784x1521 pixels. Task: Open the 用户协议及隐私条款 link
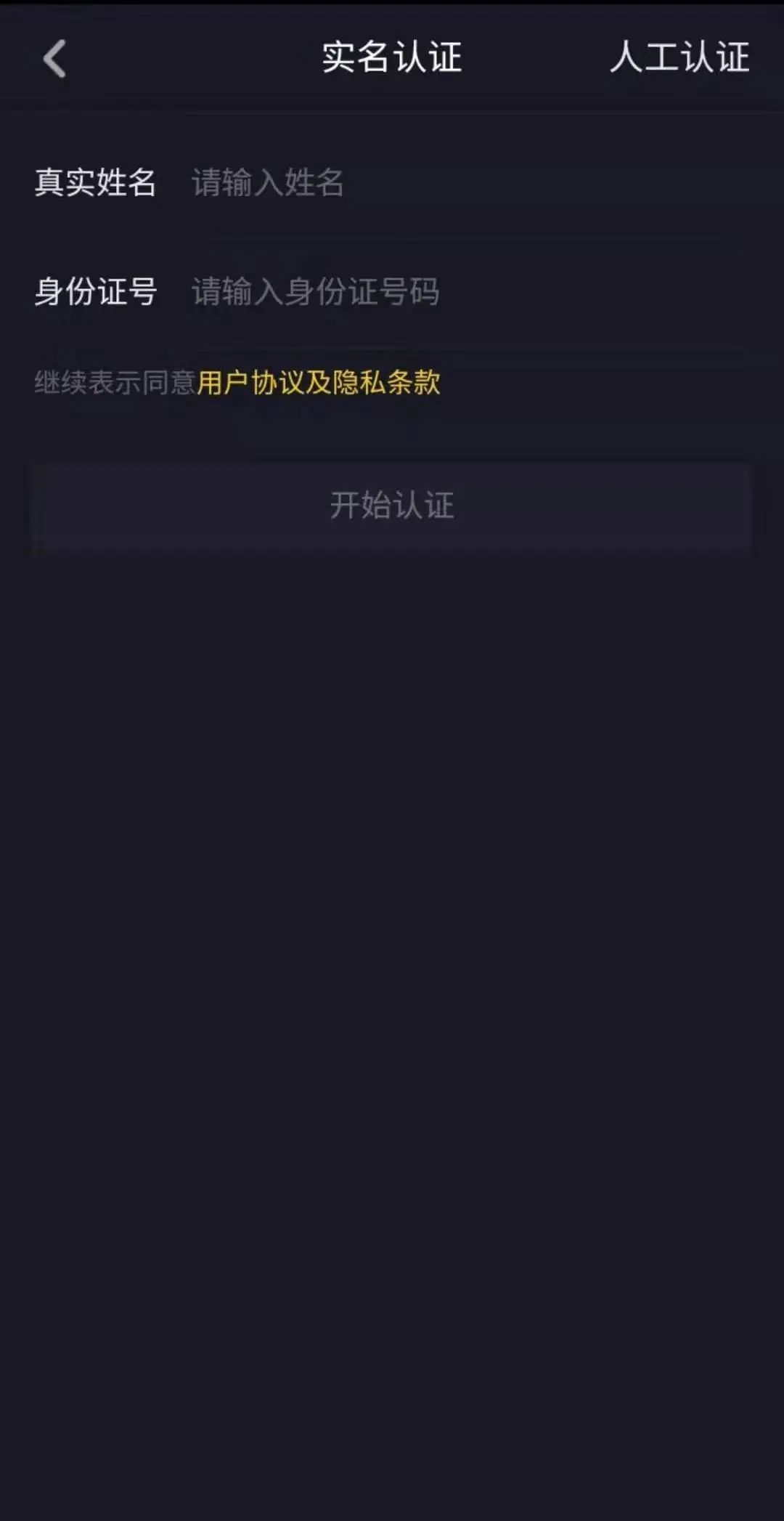318,382
